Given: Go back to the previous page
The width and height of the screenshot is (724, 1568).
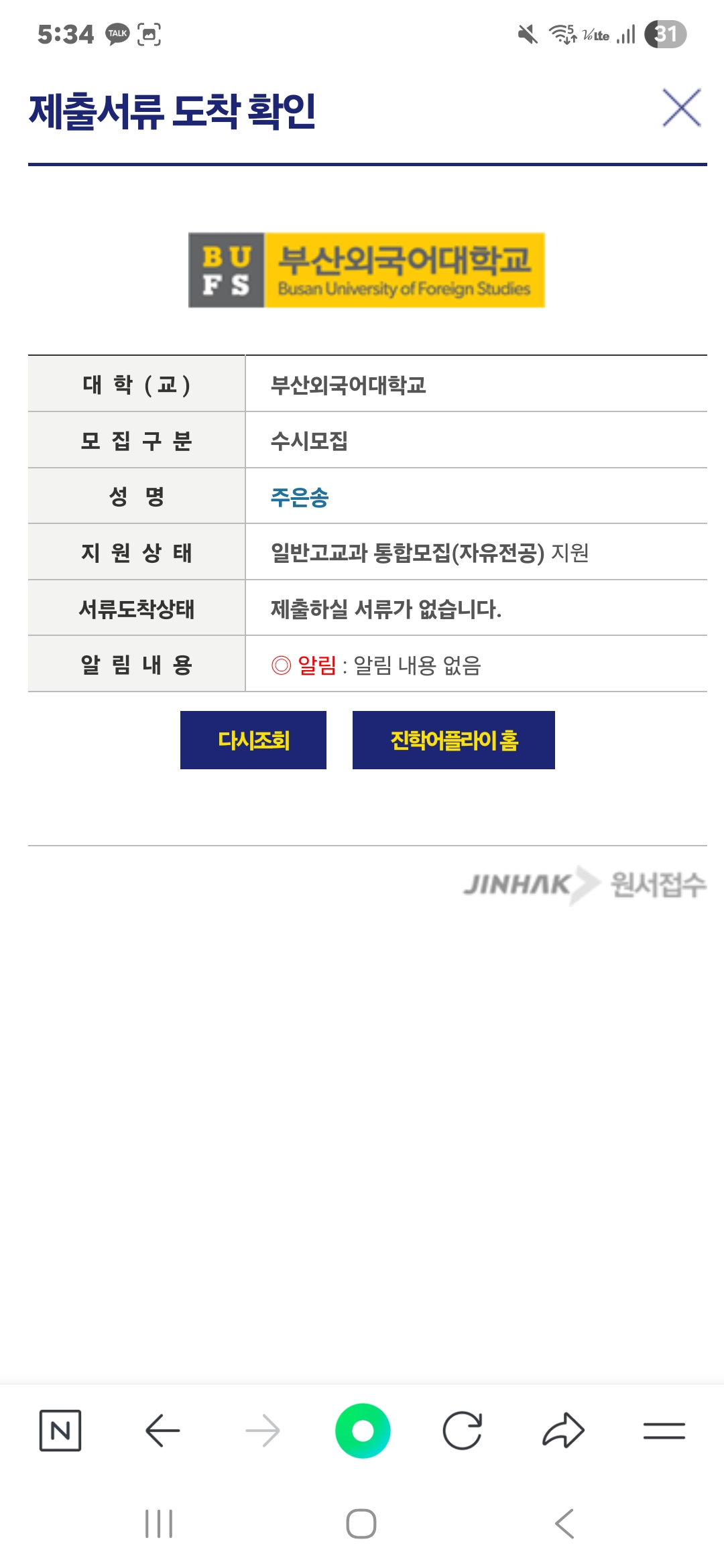Looking at the screenshot, I should point(162,1431).
